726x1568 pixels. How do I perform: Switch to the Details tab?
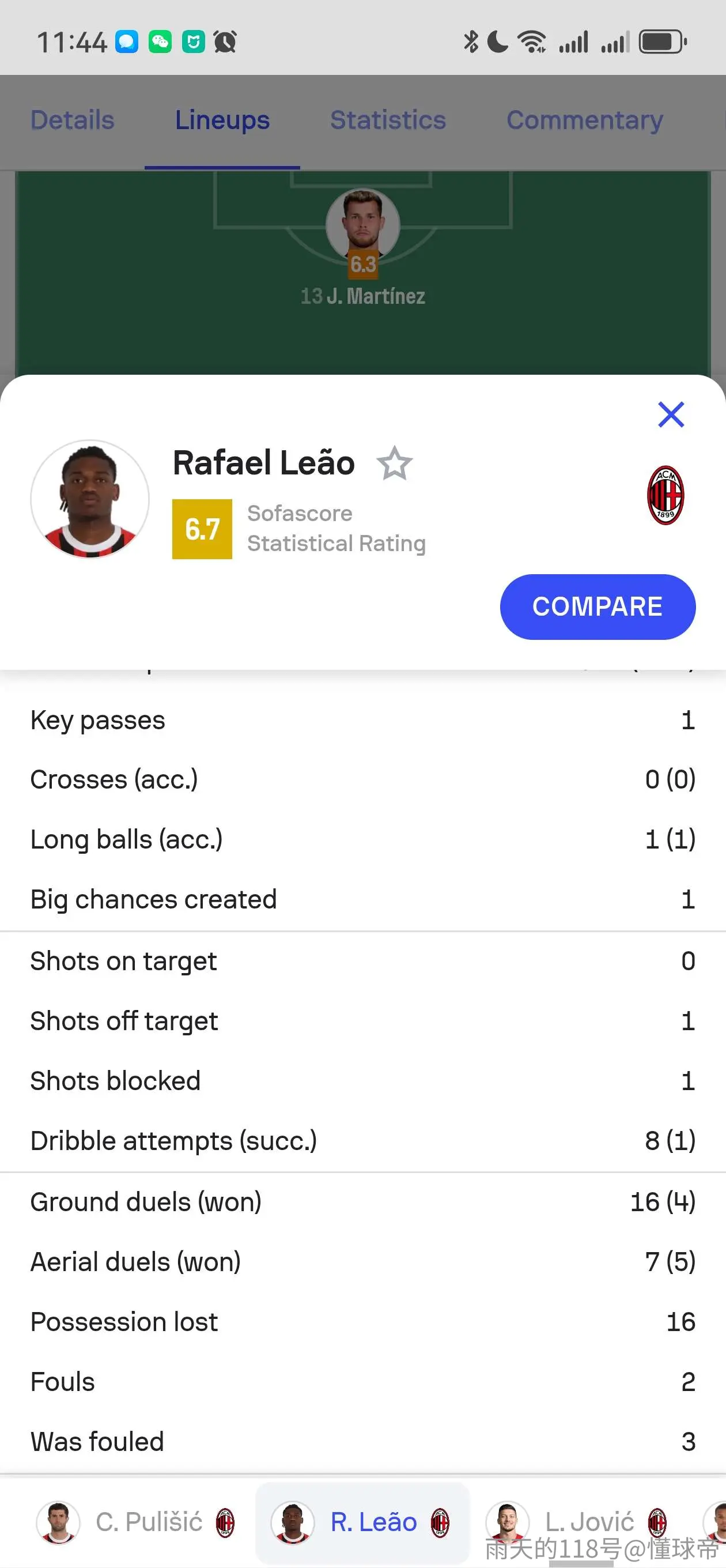(73, 120)
